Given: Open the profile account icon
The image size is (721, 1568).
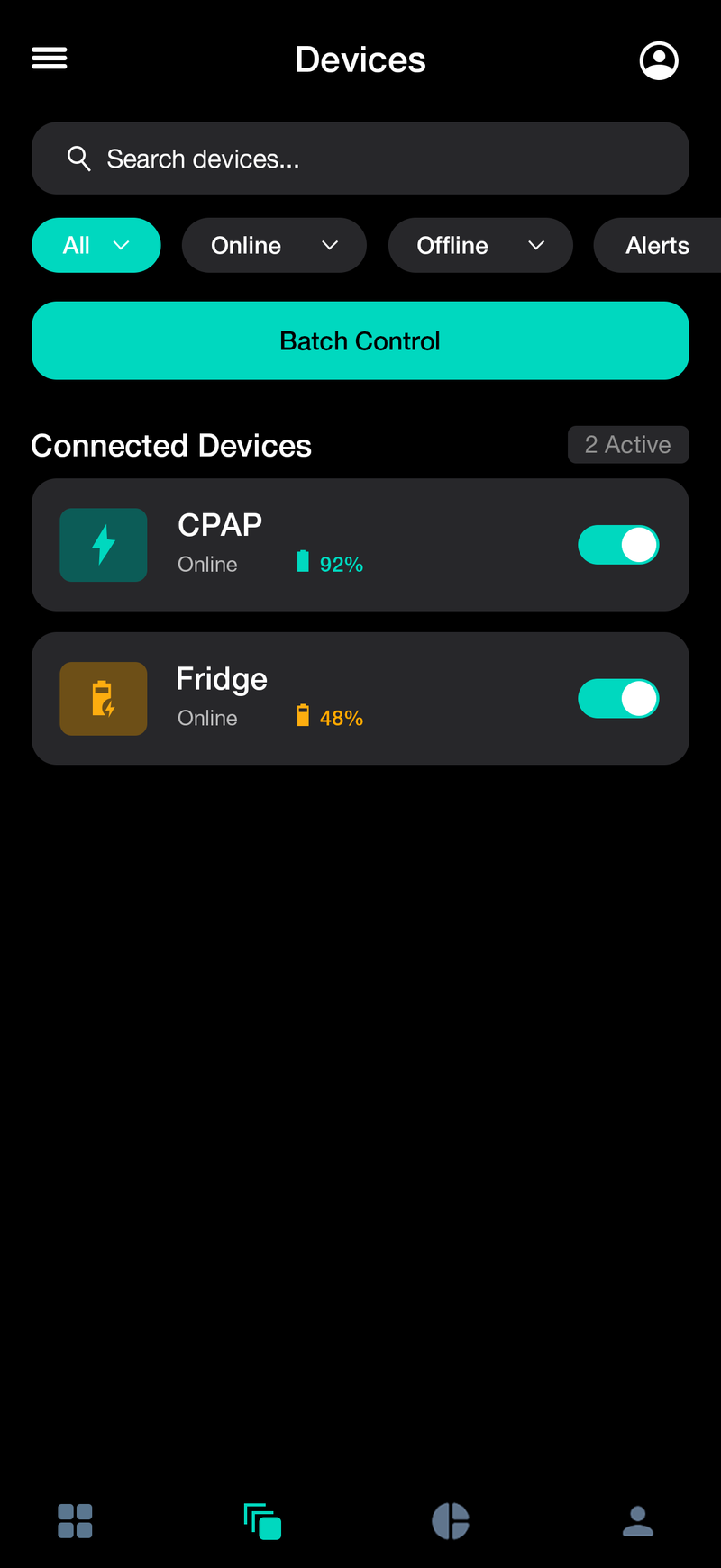Looking at the screenshot, I should point(659,60).
